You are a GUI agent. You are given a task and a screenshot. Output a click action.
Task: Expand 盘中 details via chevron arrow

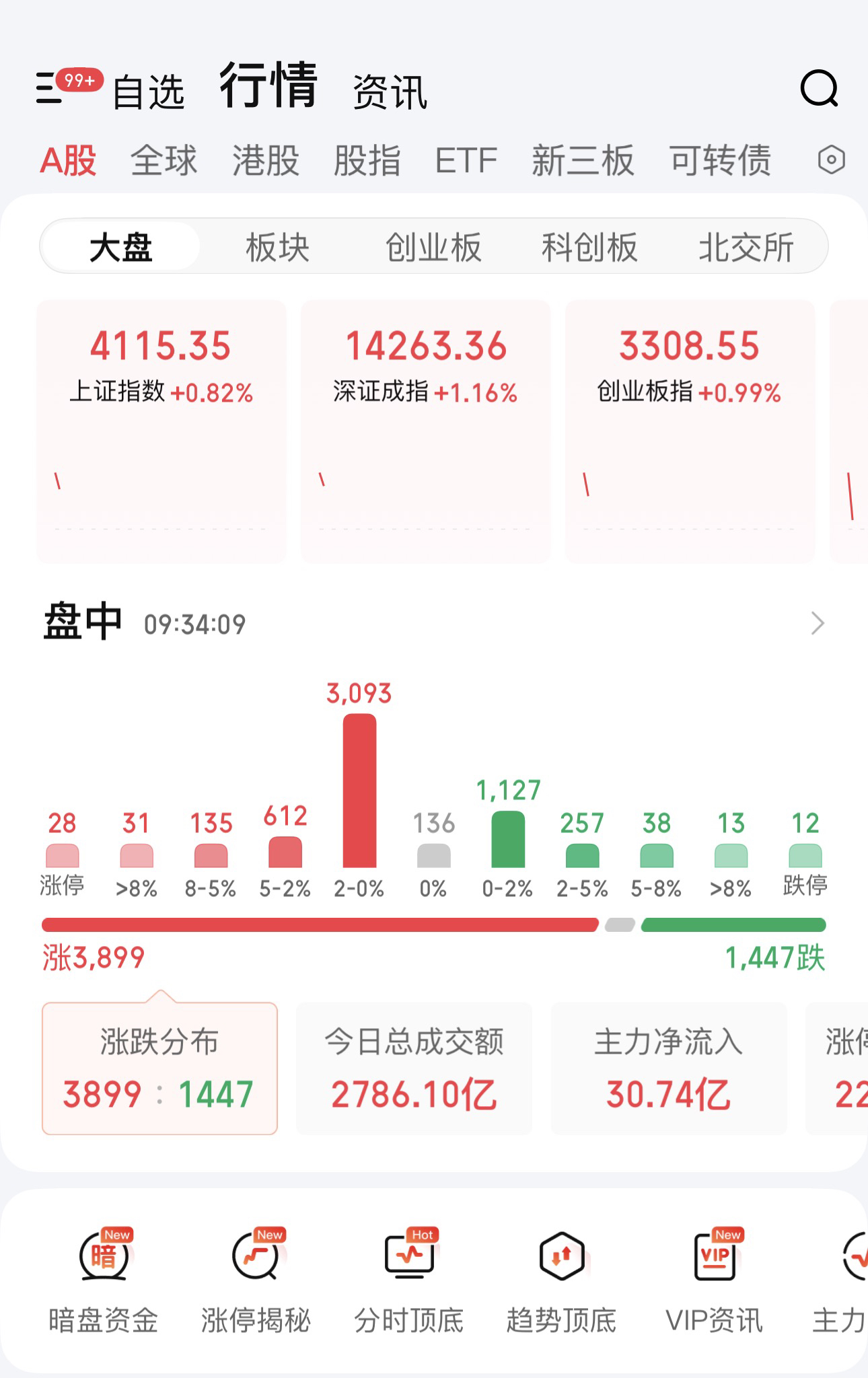[817, 623]
